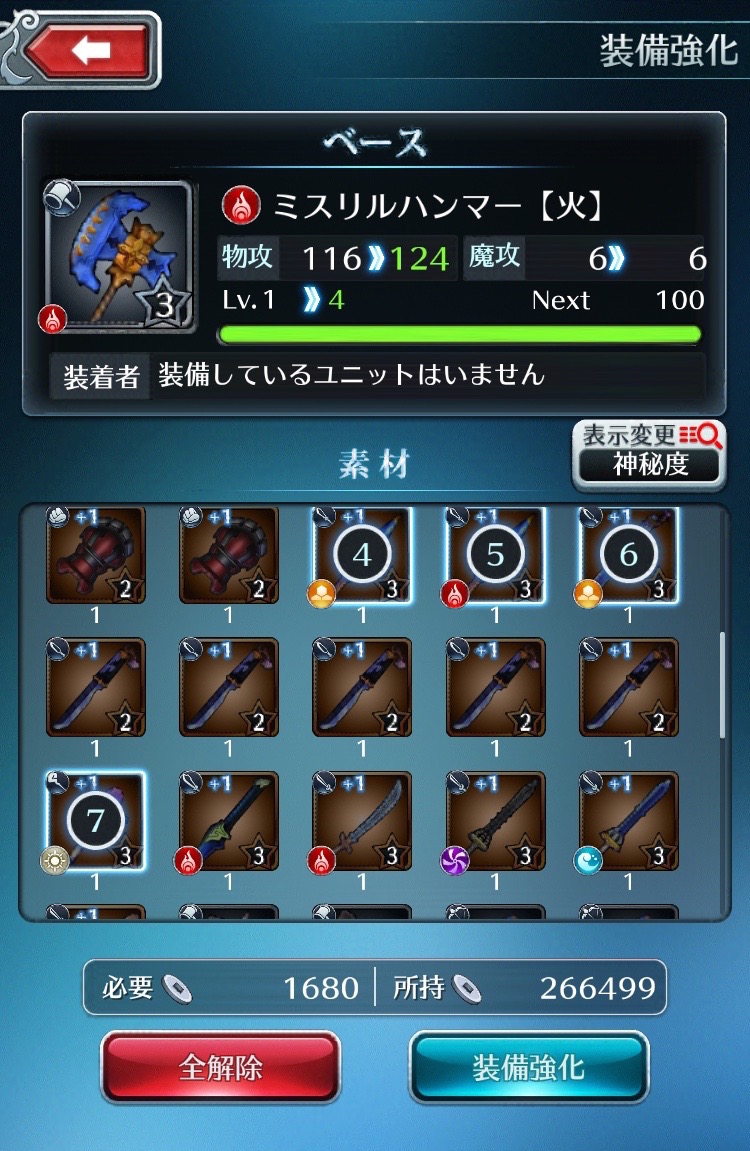Confirm with the 装備強化 button
The image size is (750, 1151).
[x=529, y=1067]
